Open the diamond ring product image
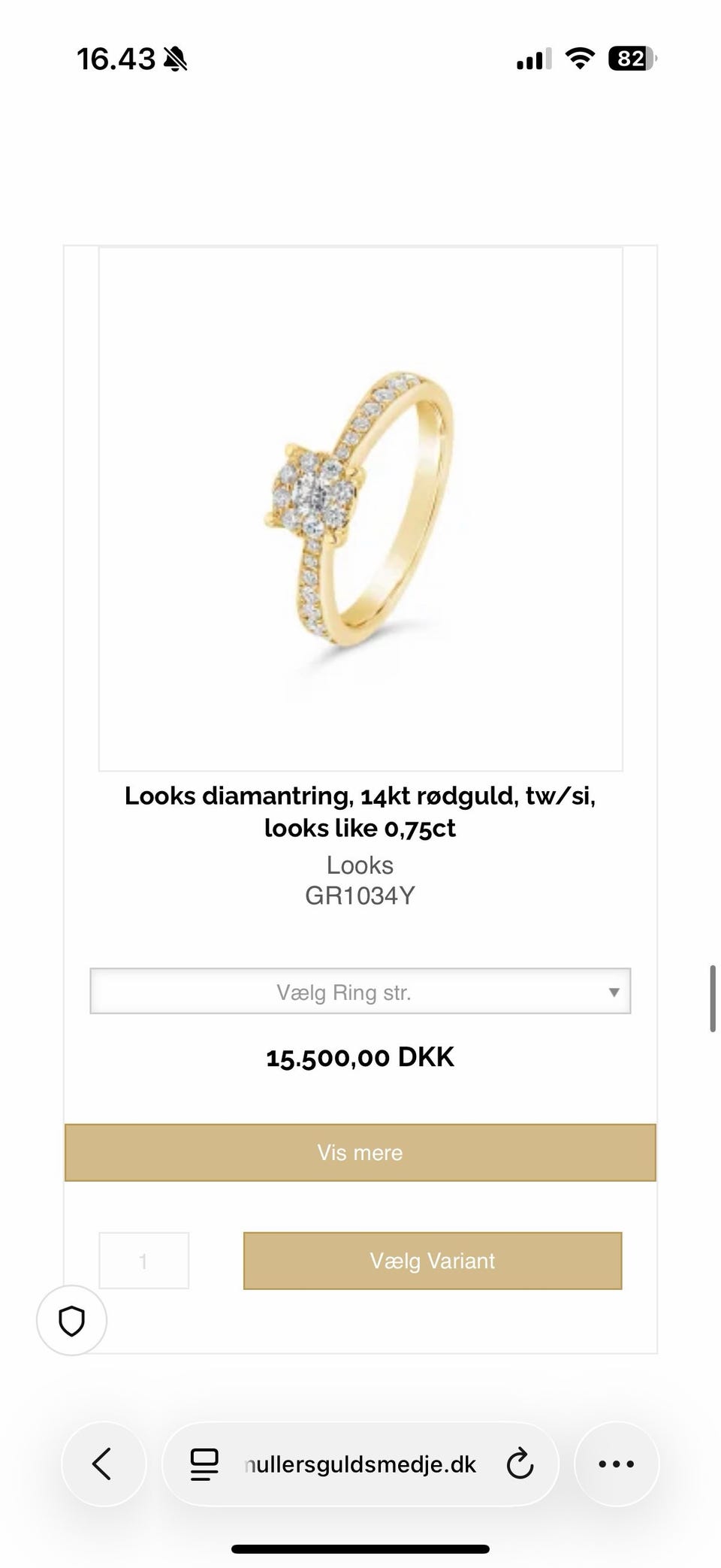The height and width of the screenshot is (1568, 721). coord(360,509)
